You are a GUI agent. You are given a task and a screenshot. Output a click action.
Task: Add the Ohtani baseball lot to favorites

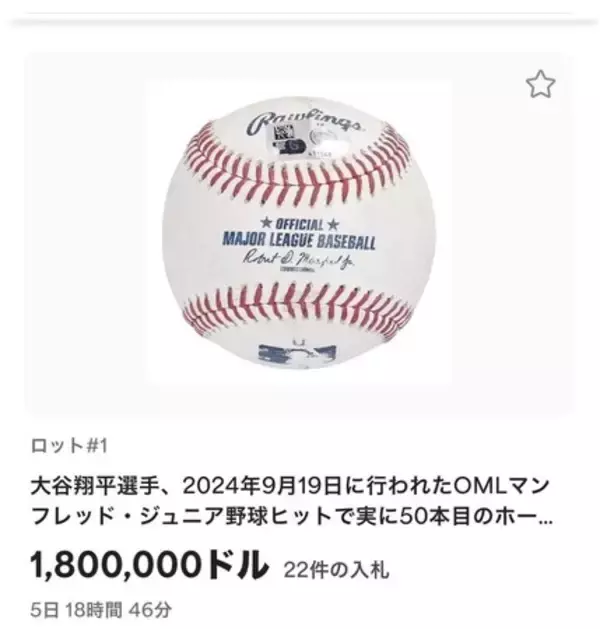pos(540,85)
